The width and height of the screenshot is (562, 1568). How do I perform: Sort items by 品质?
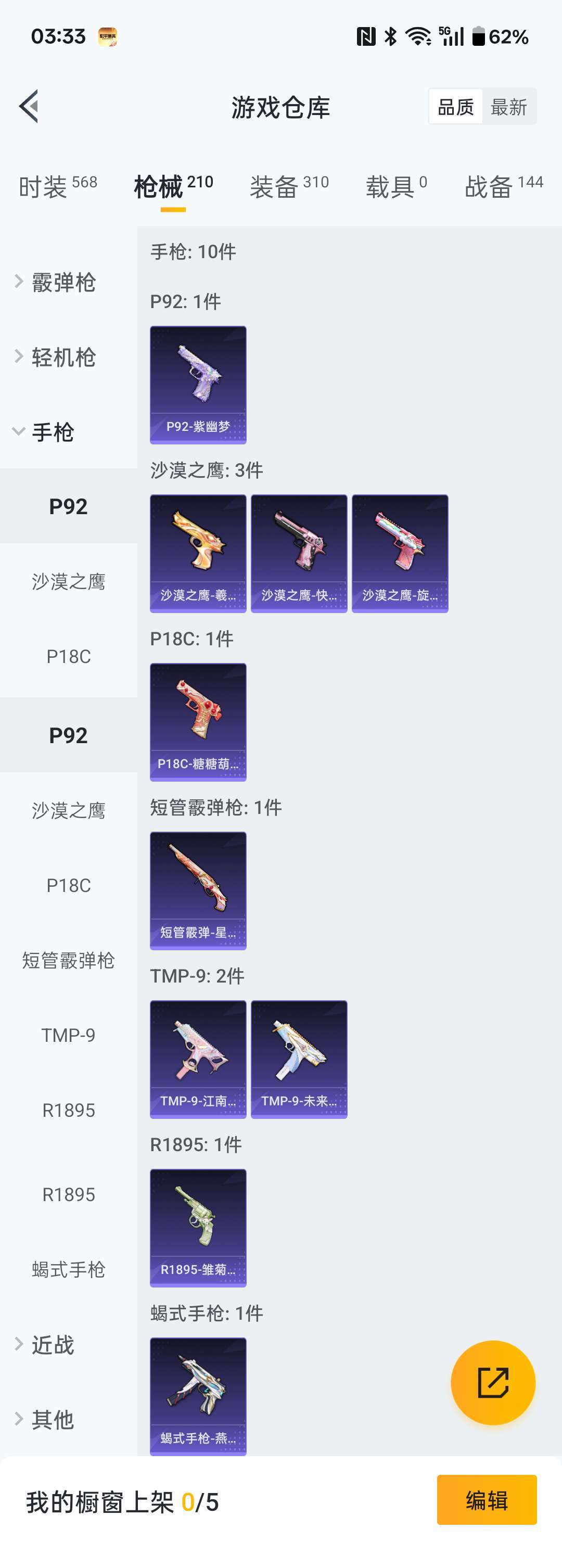pos(455,107)
